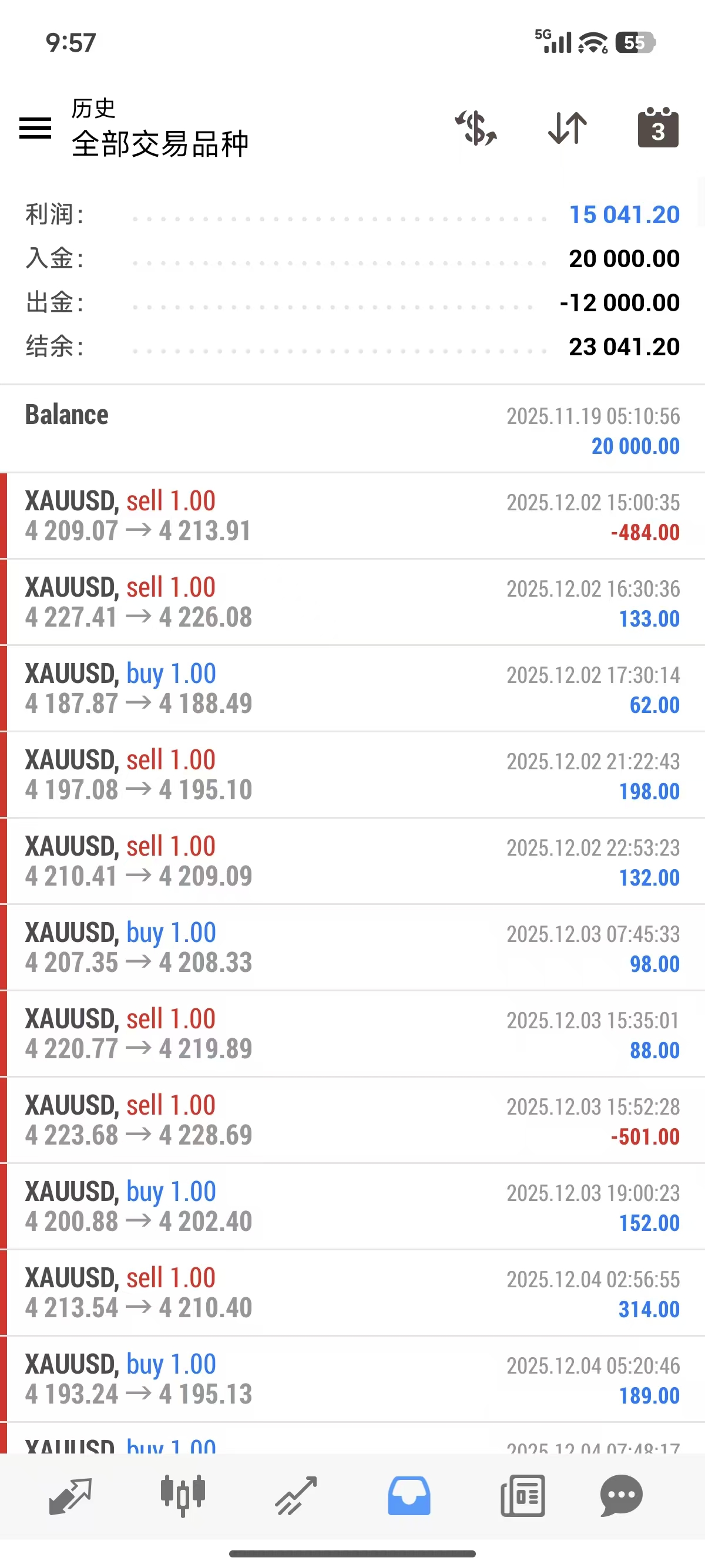Expand the Balance 20 000.00 deposit entry

point(352,430)
